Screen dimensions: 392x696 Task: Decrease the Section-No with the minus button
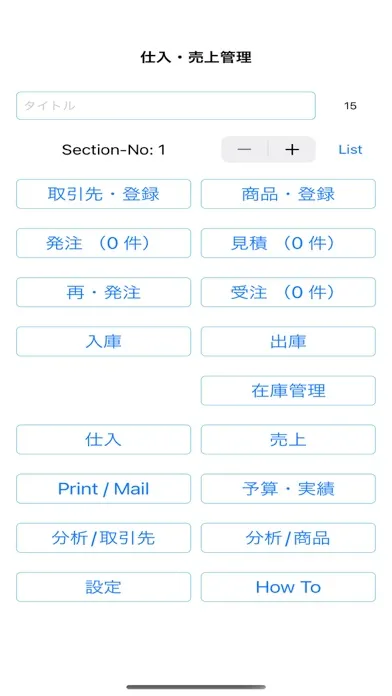tap(245, 150)
